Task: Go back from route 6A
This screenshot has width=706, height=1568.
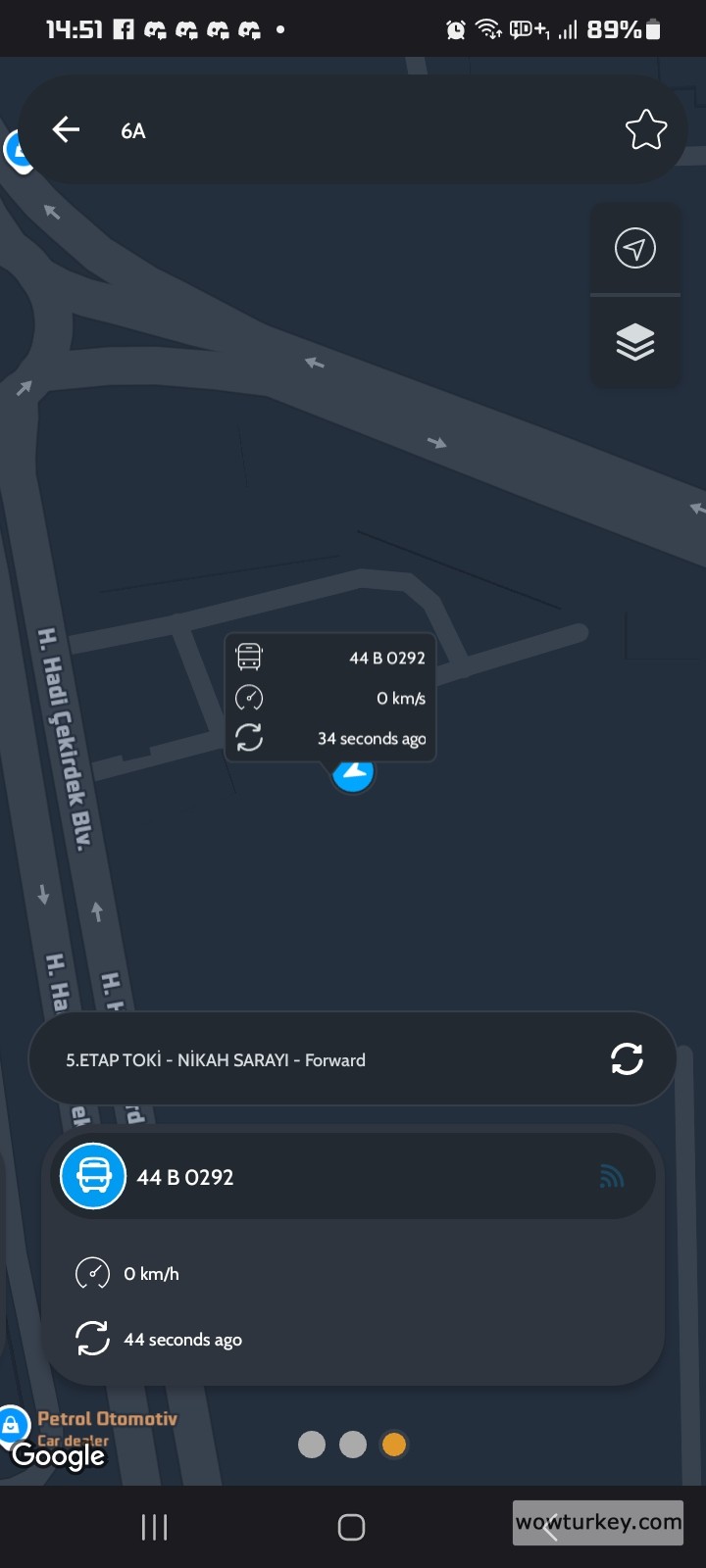Action: pos(66,129)
